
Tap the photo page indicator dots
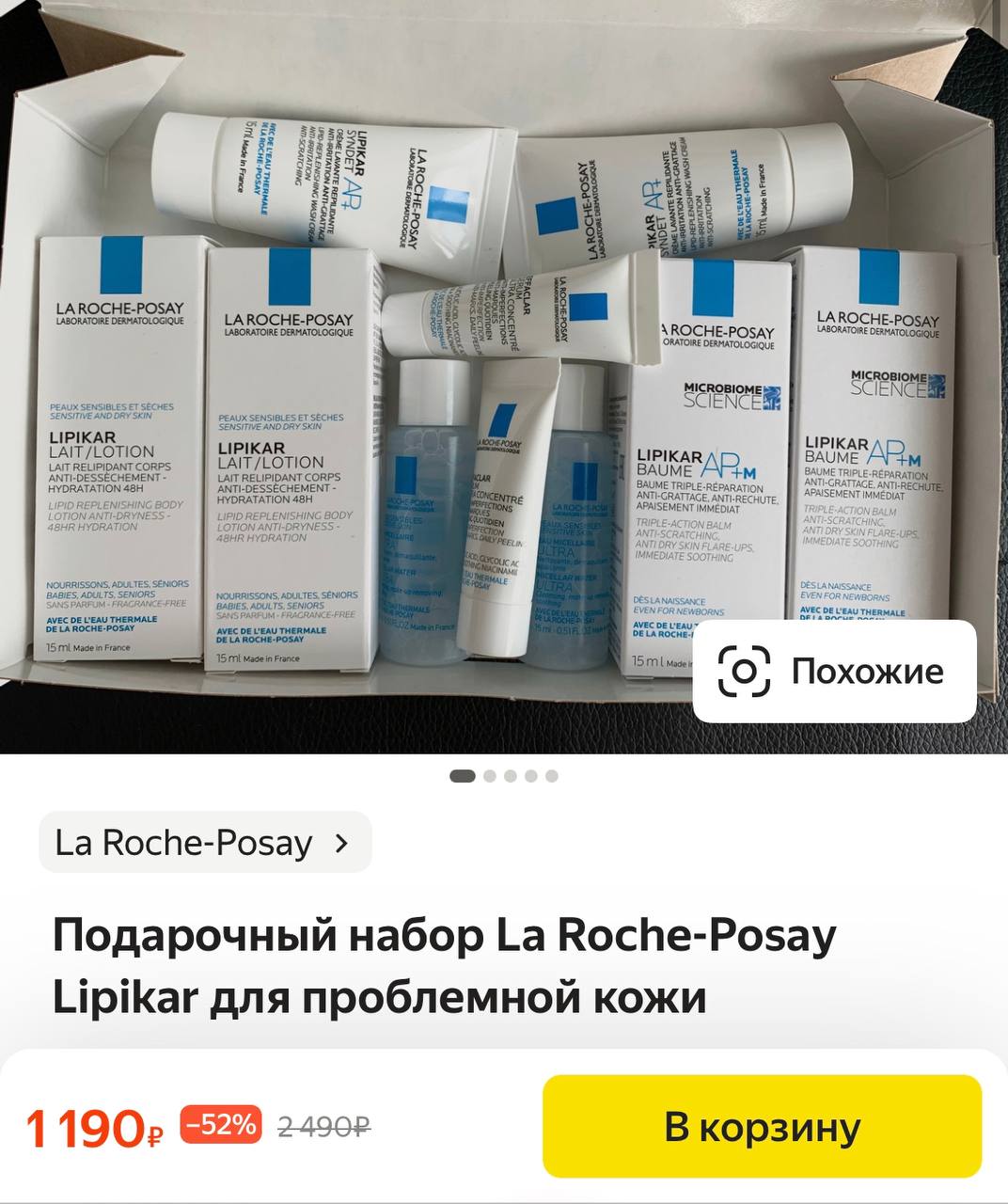504,776
